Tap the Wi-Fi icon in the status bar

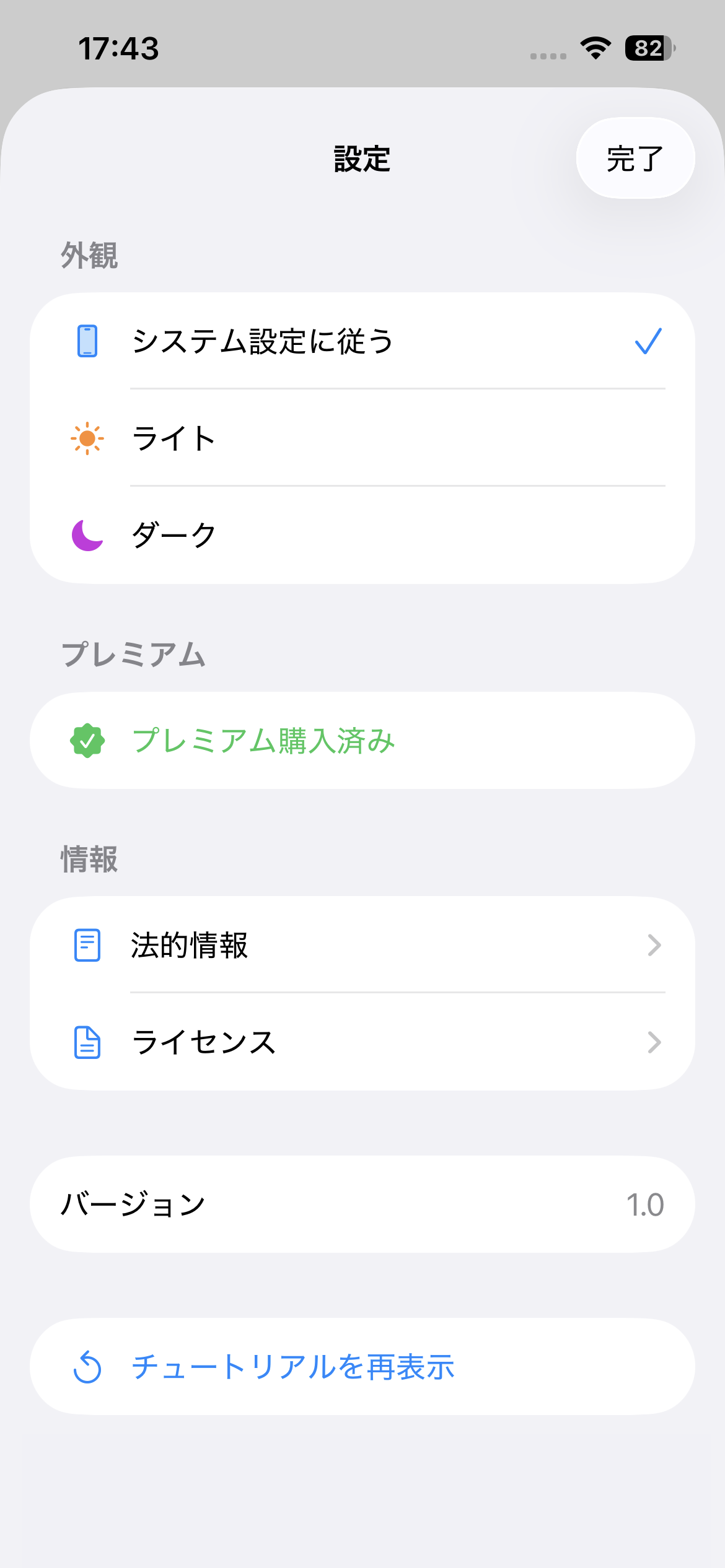(x=594, y=50)
